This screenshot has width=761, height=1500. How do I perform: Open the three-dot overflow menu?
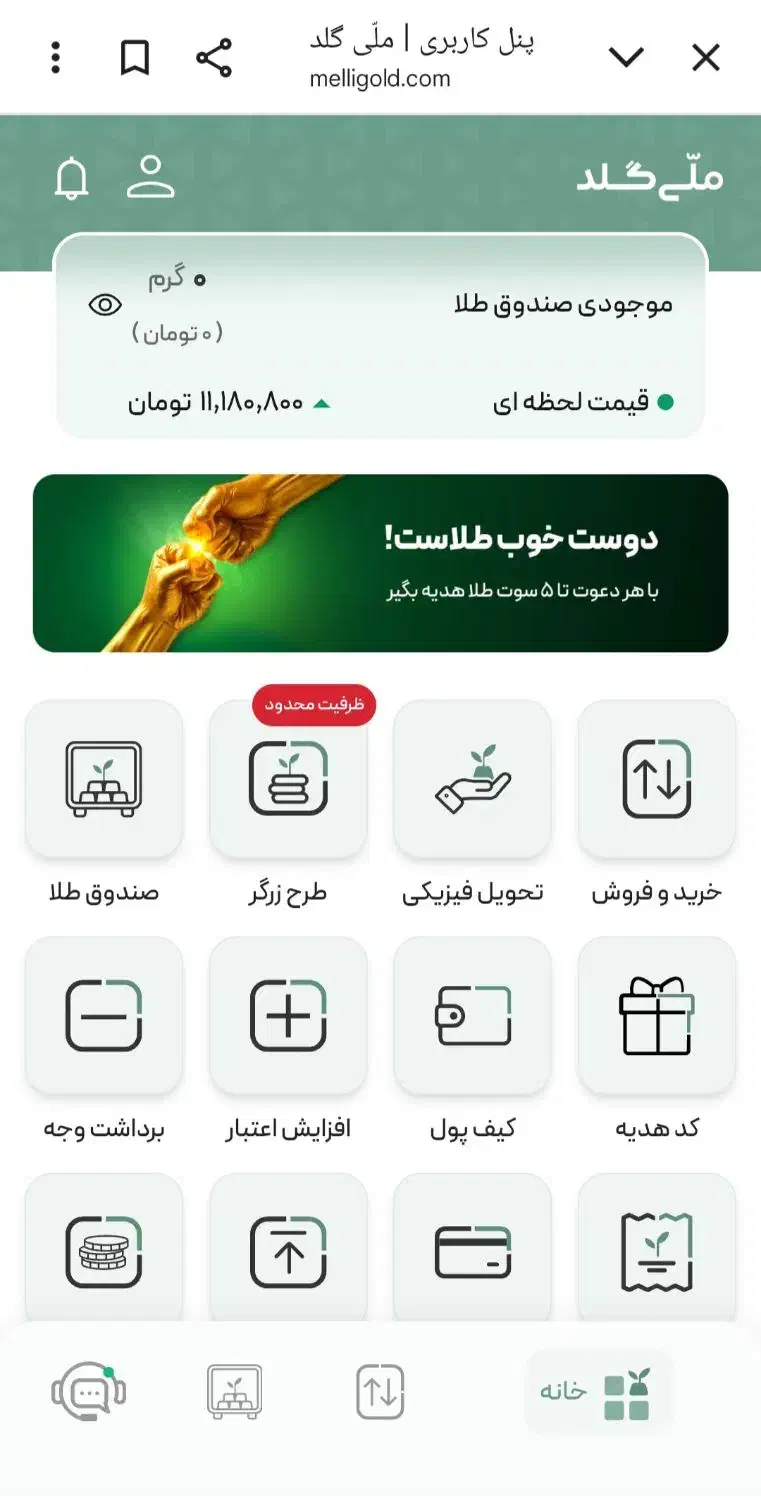tap(55, 57)
